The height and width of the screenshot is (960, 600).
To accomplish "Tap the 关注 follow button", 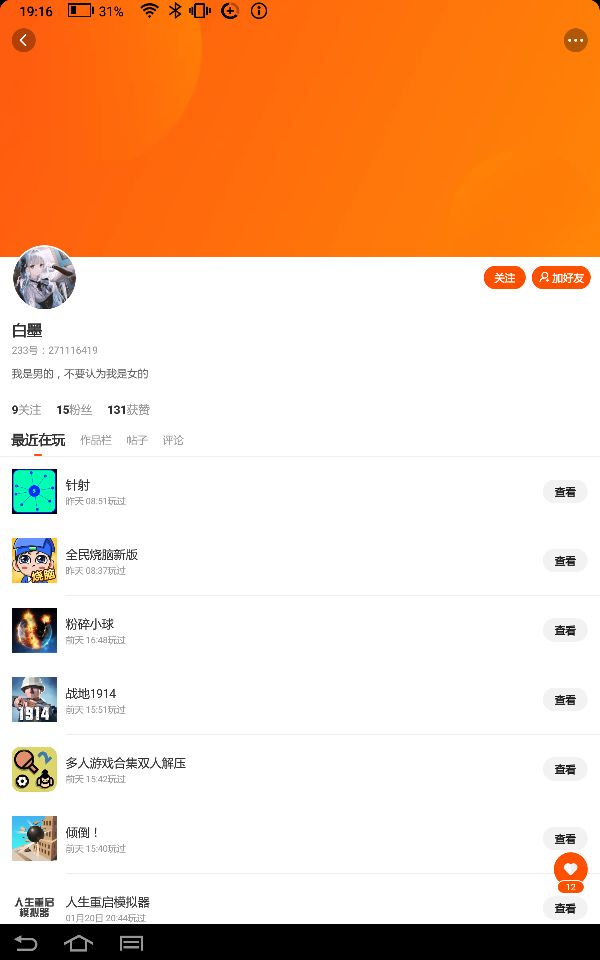I will pyautogui.click(x=504, y=278).
